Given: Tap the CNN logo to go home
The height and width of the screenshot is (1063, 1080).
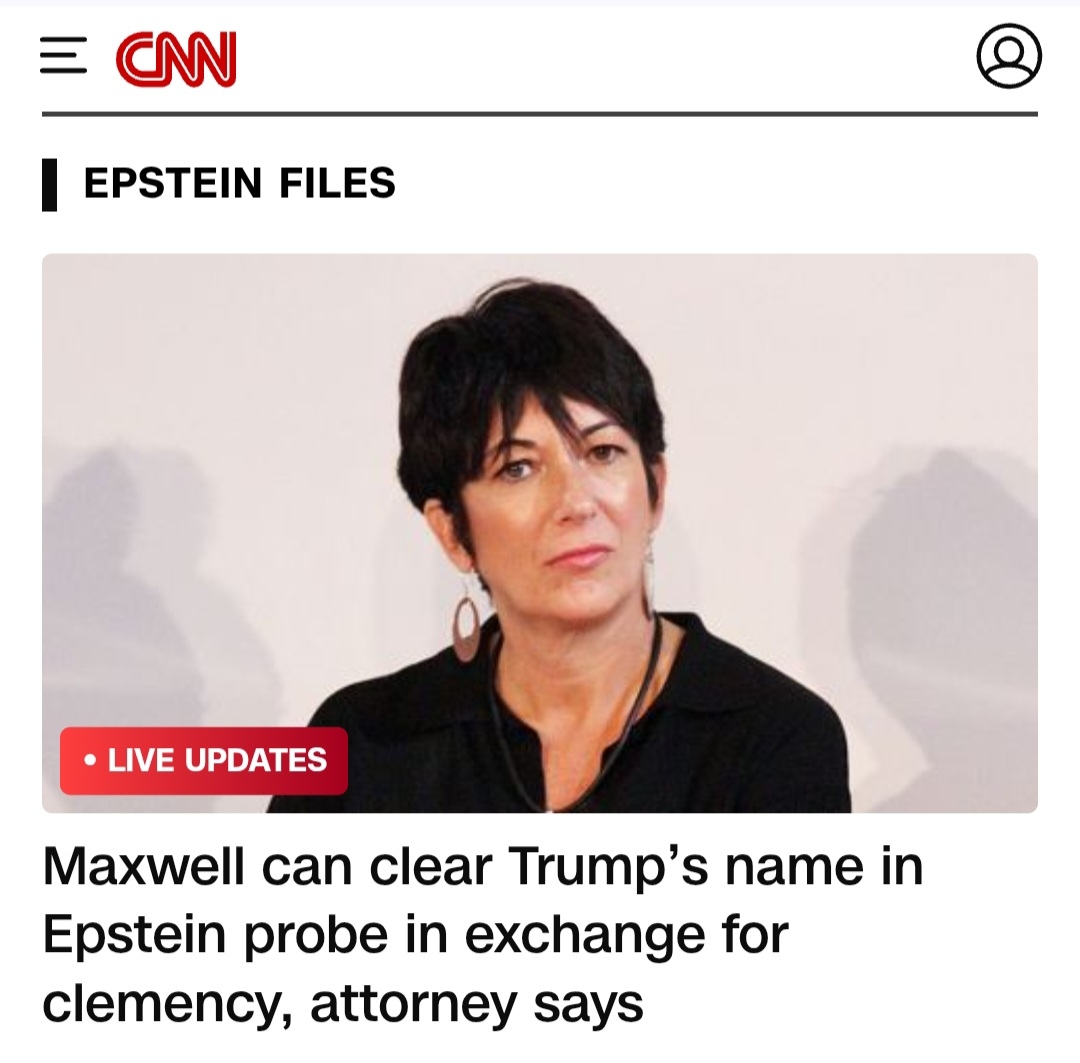Looking at the screenshot, I should click(x=176, y=59).
